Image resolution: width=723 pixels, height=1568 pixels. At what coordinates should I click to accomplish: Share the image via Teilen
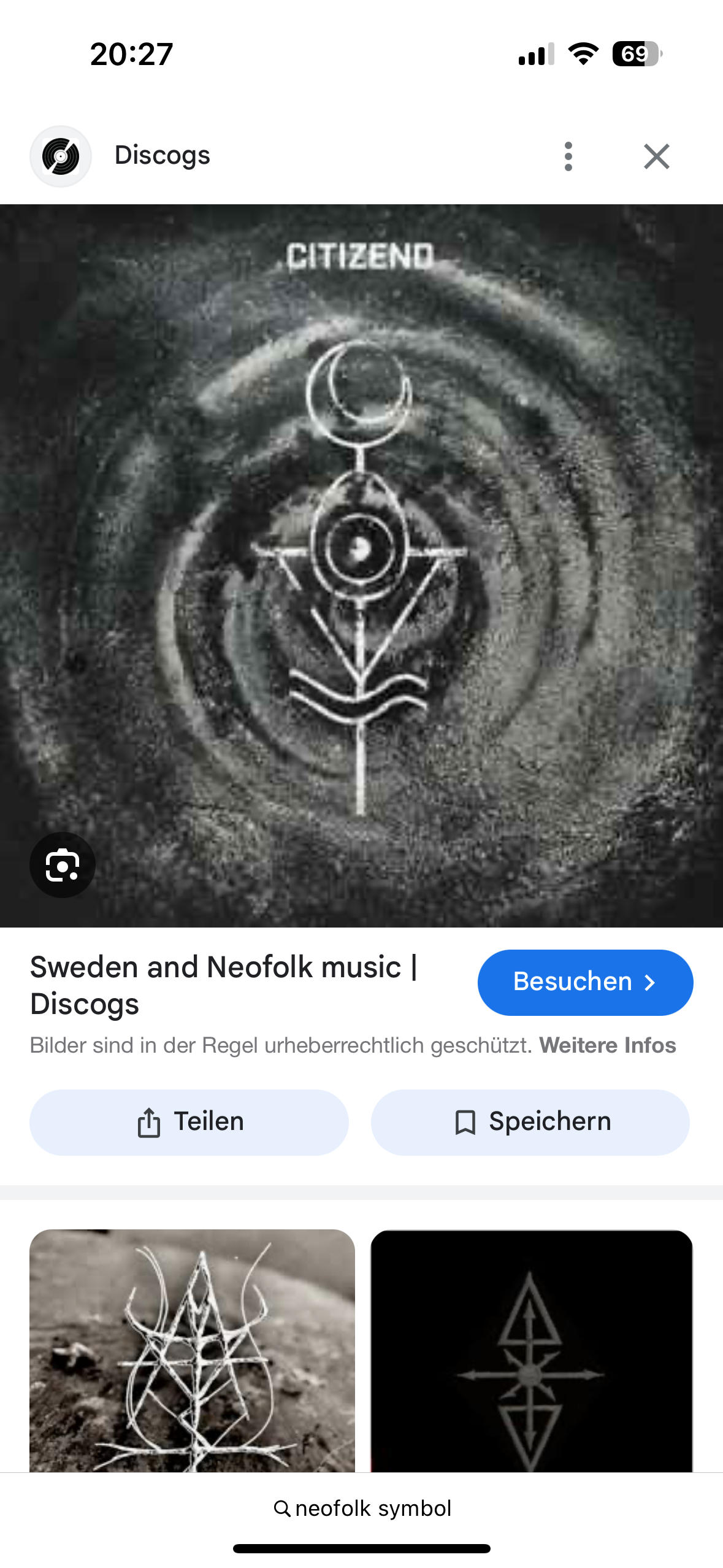tap(189, 1122)
